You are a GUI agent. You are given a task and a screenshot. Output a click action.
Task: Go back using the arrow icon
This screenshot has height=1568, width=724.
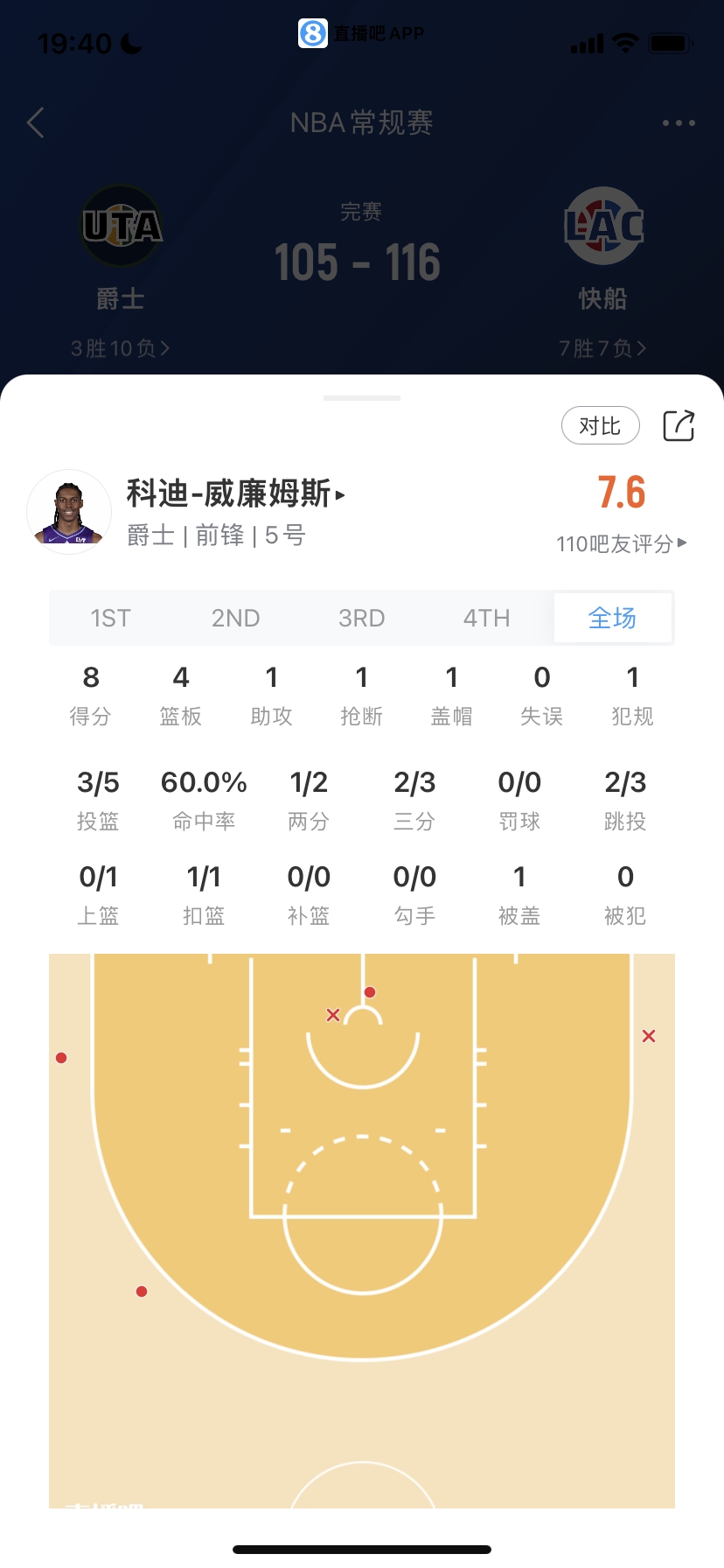pos(36,123)
